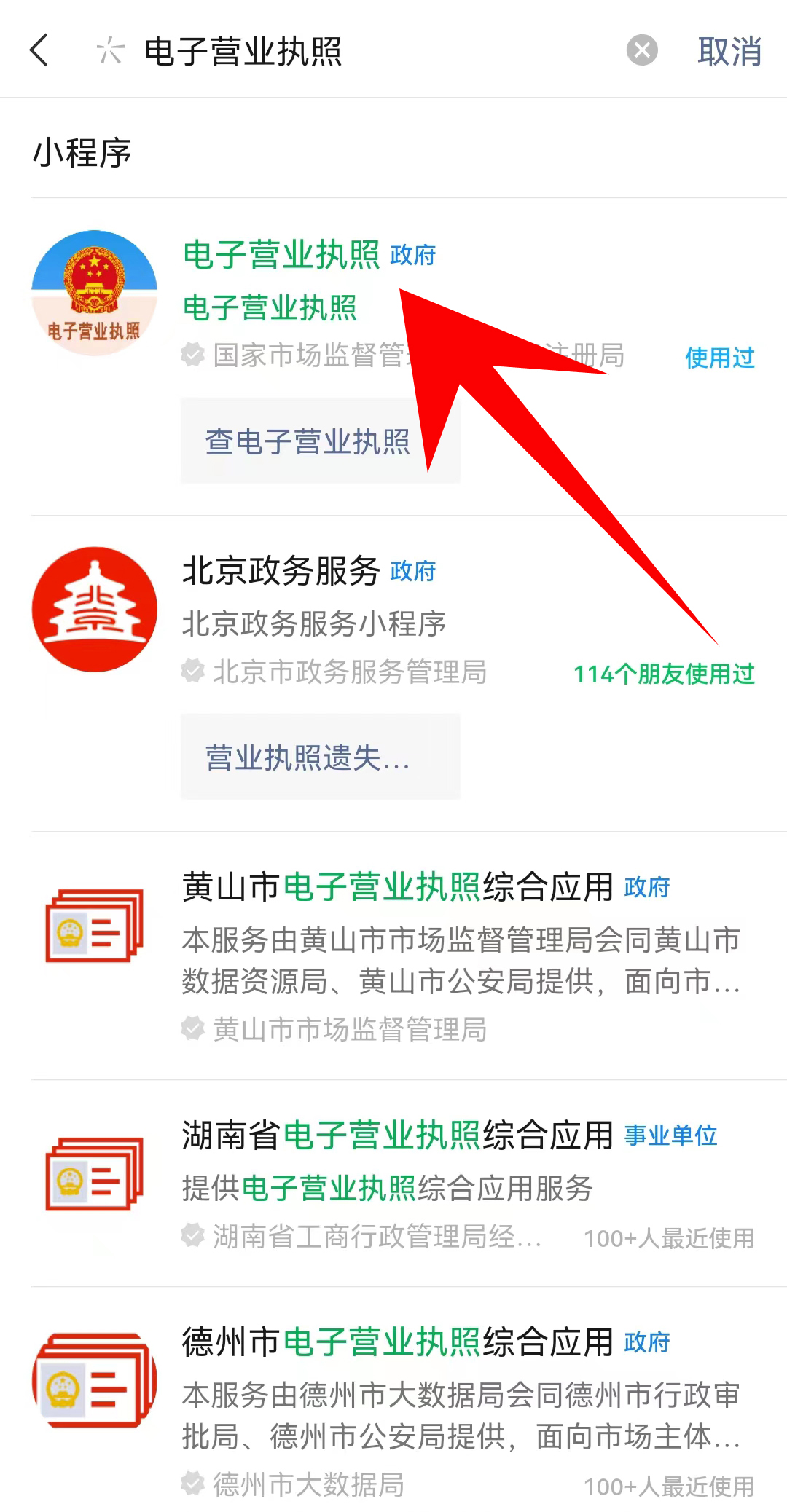
Task: Tap 取消 to cancel the search
Action: (729, 52)
